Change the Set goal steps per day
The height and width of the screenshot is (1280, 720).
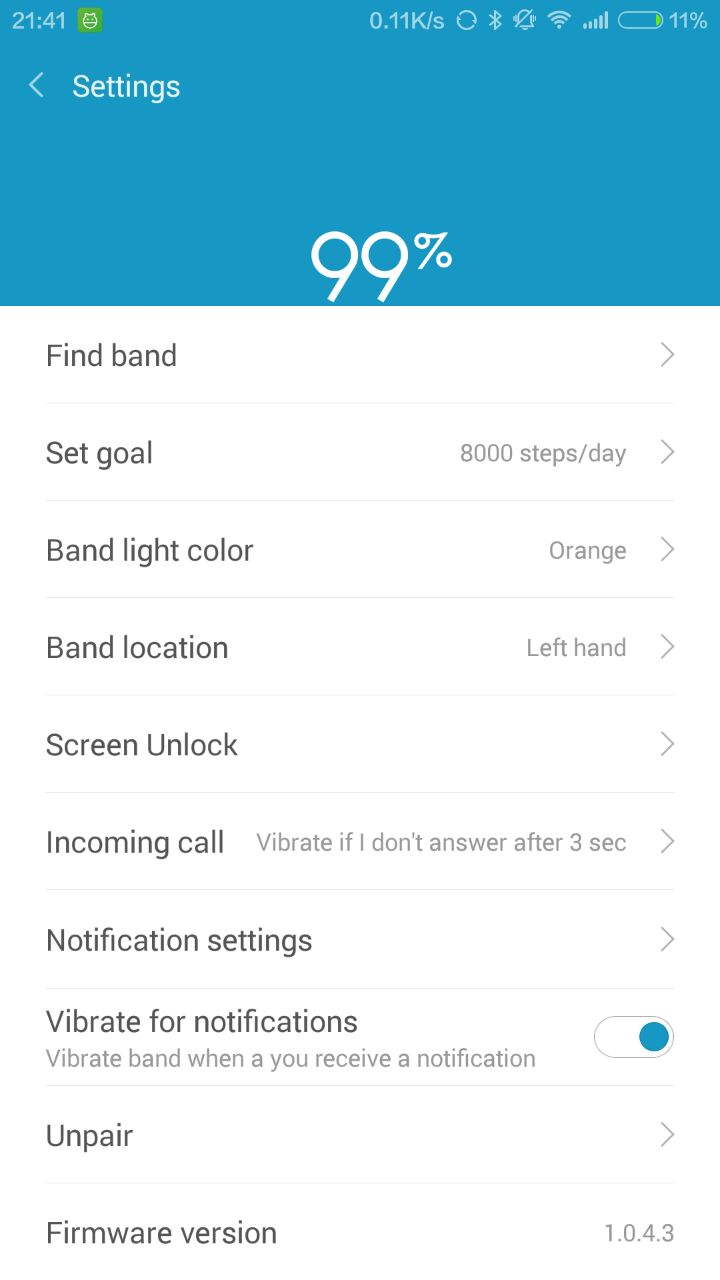pos(360,453)
